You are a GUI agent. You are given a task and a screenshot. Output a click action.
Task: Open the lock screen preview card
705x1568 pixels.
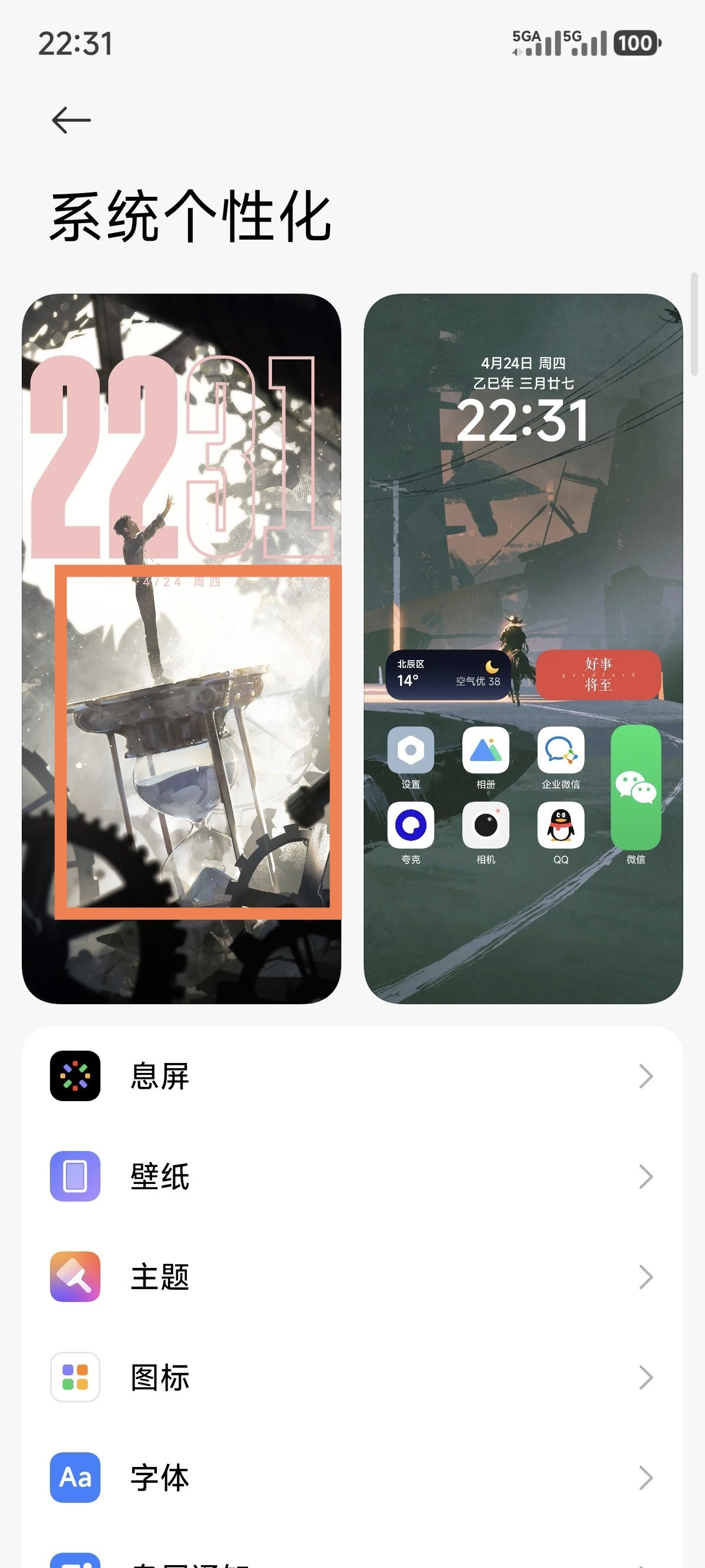tap(182, 648)
